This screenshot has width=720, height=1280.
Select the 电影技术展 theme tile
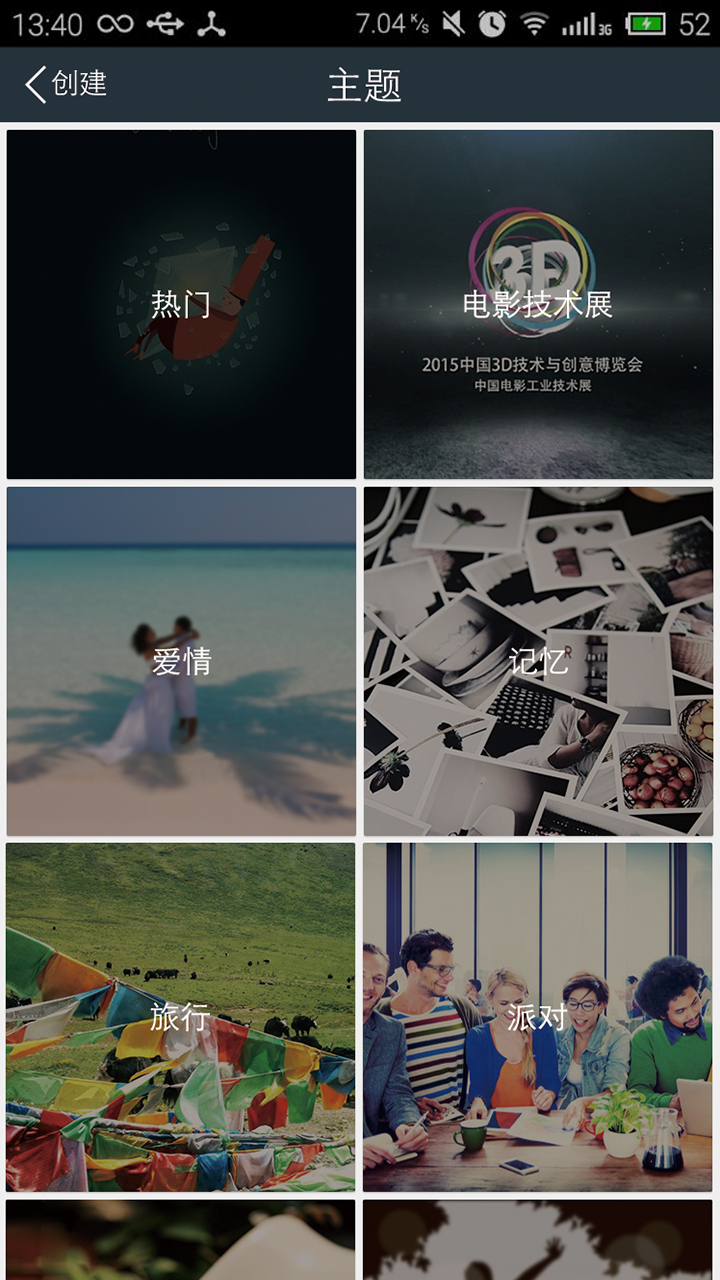coord(538,304)
